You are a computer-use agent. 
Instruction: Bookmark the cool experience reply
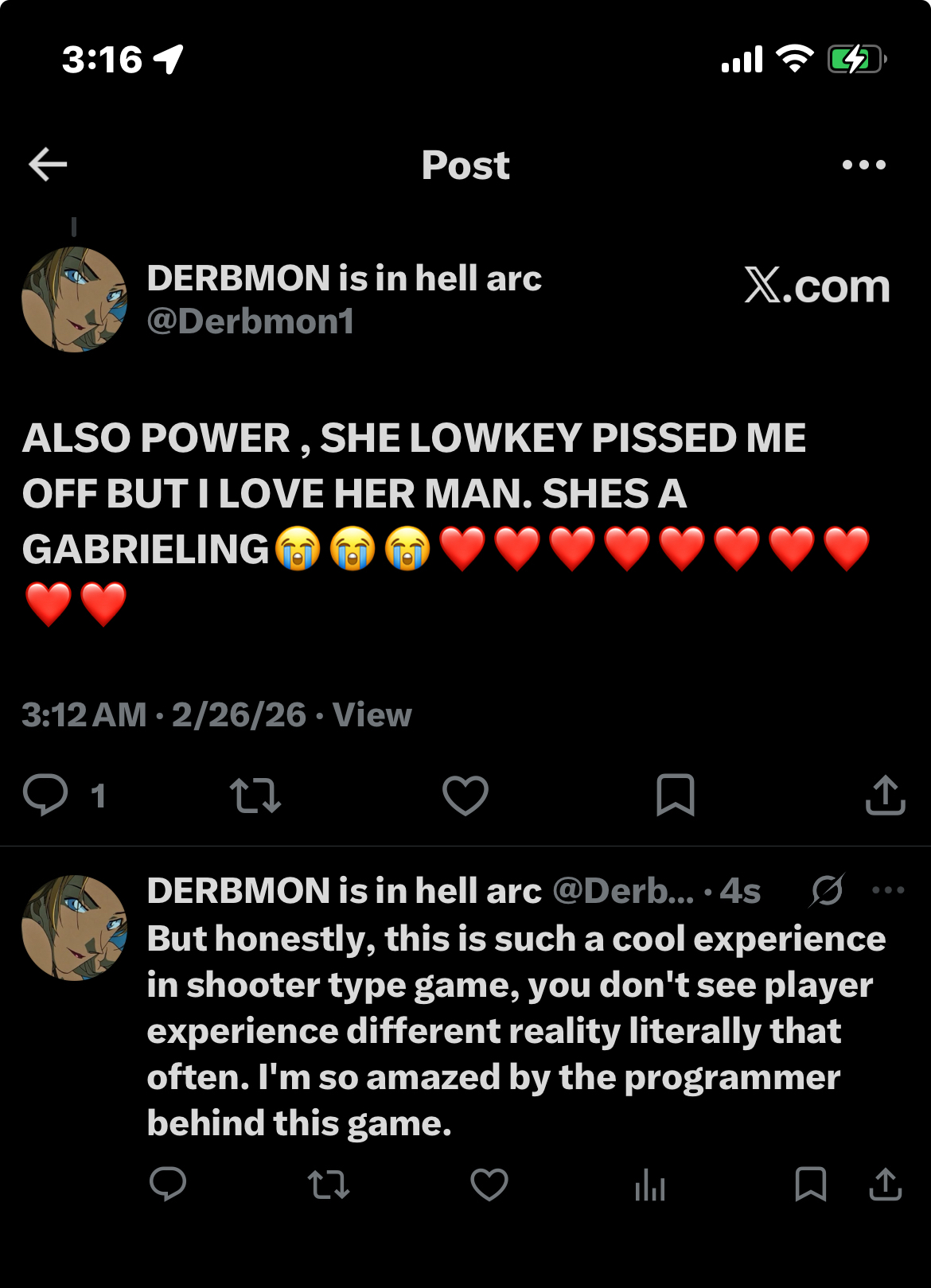(x=810, y=1184)
